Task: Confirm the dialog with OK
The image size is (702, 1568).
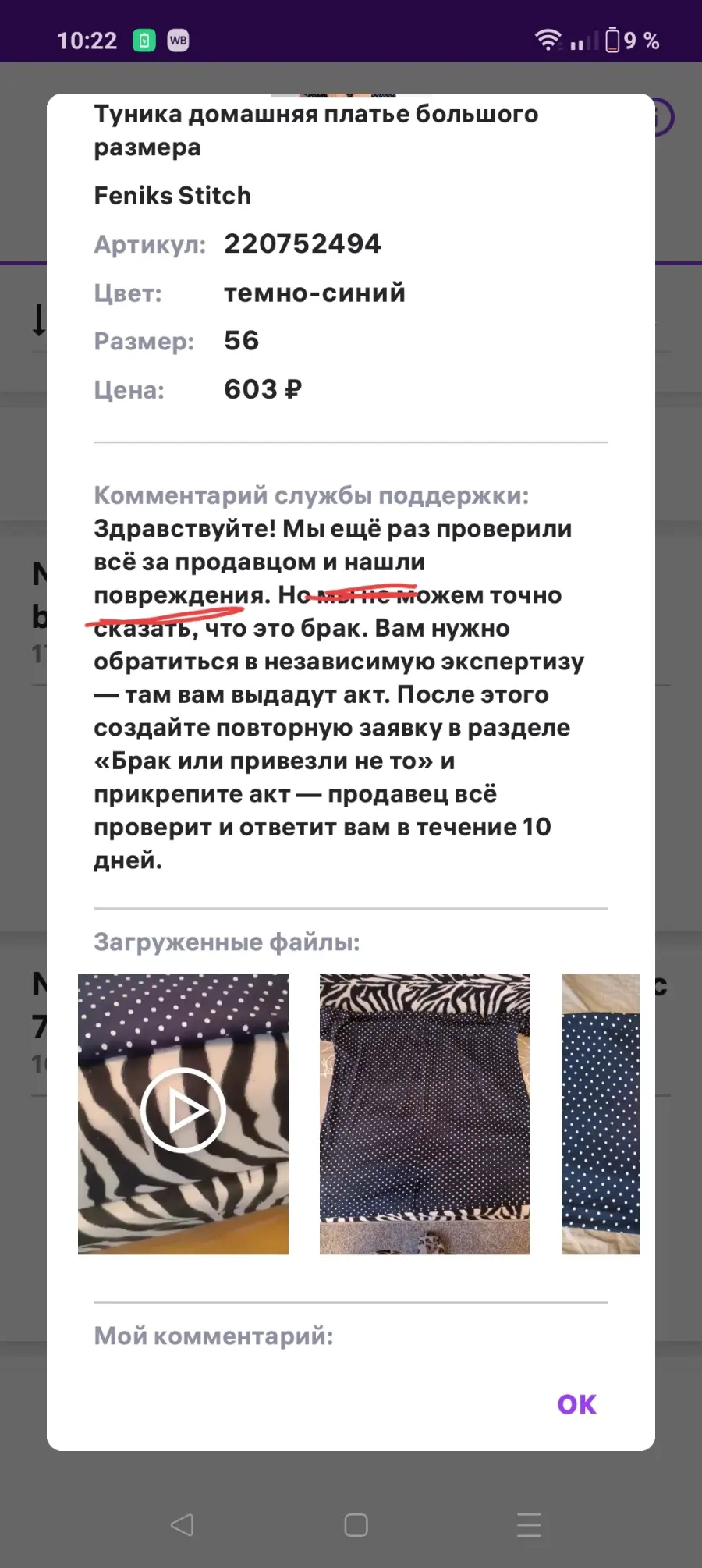Action: pyautogui.click(x=576, y=1404)
